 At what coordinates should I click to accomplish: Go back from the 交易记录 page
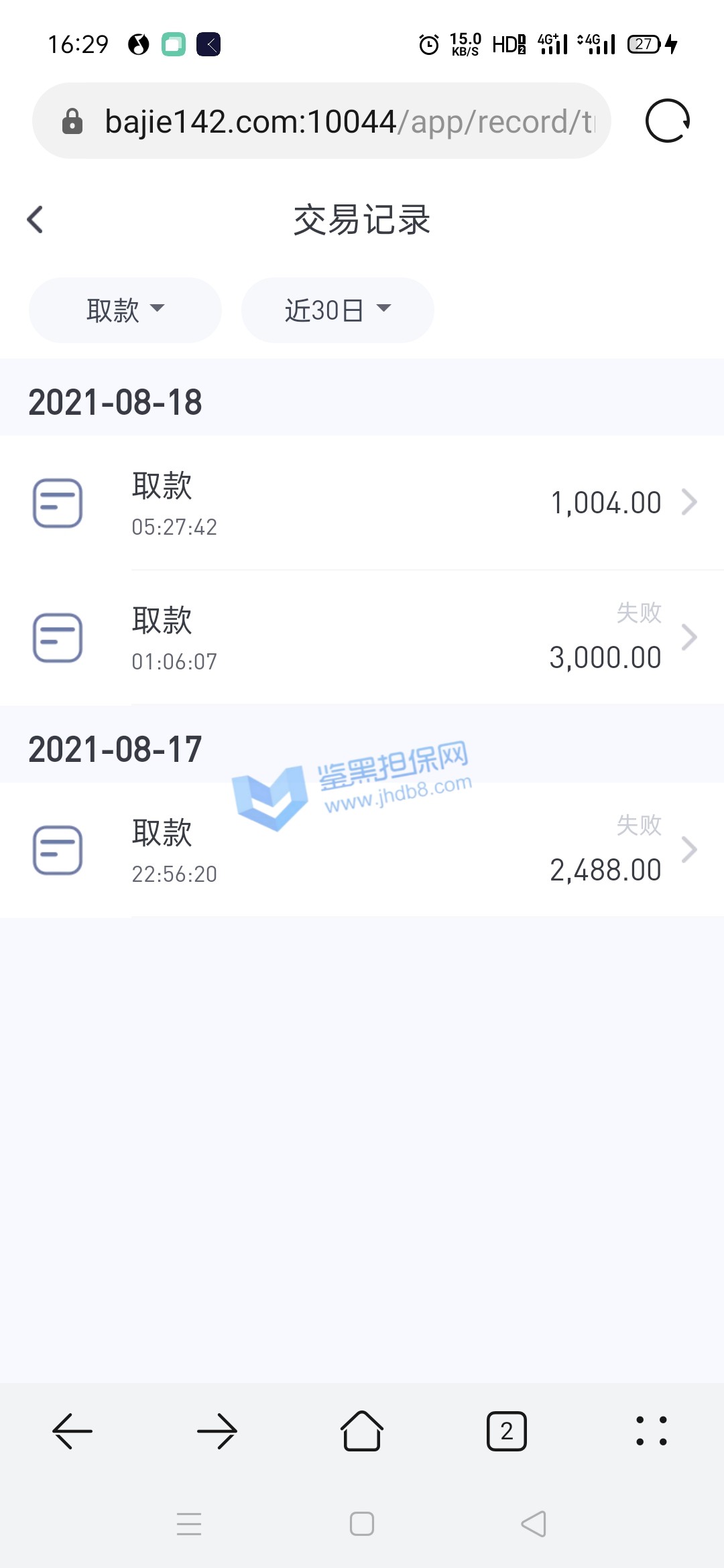(36, 220)
